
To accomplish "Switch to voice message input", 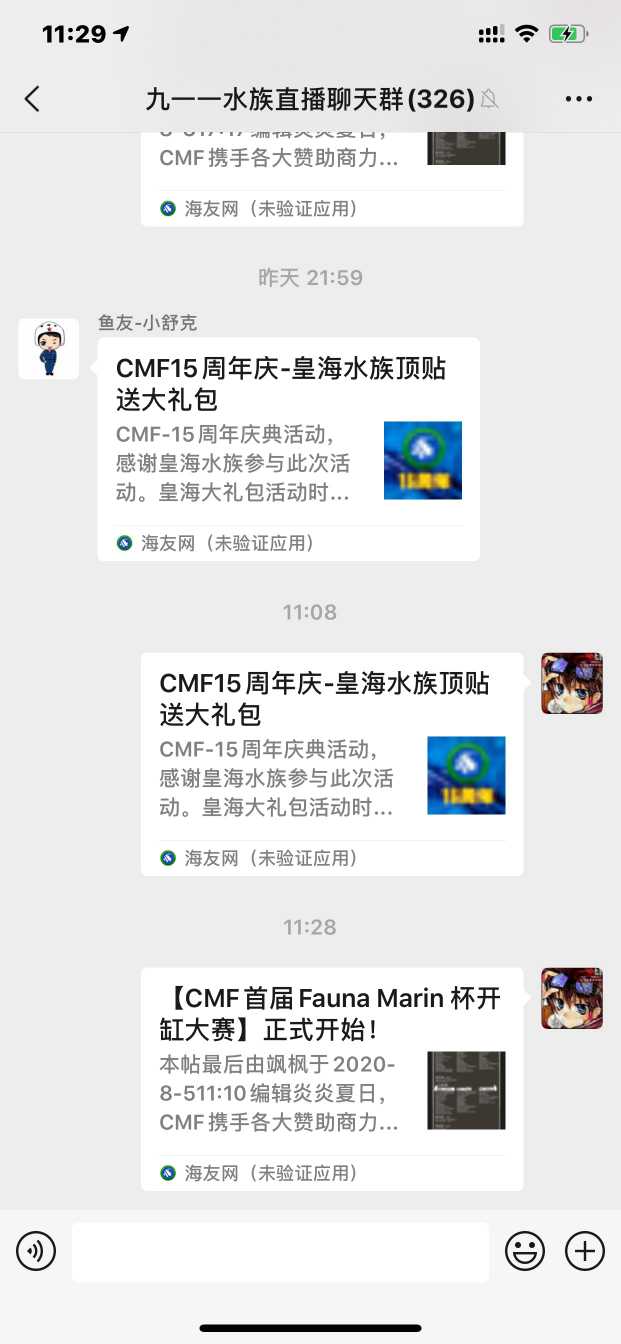I will click(36, 1251).
